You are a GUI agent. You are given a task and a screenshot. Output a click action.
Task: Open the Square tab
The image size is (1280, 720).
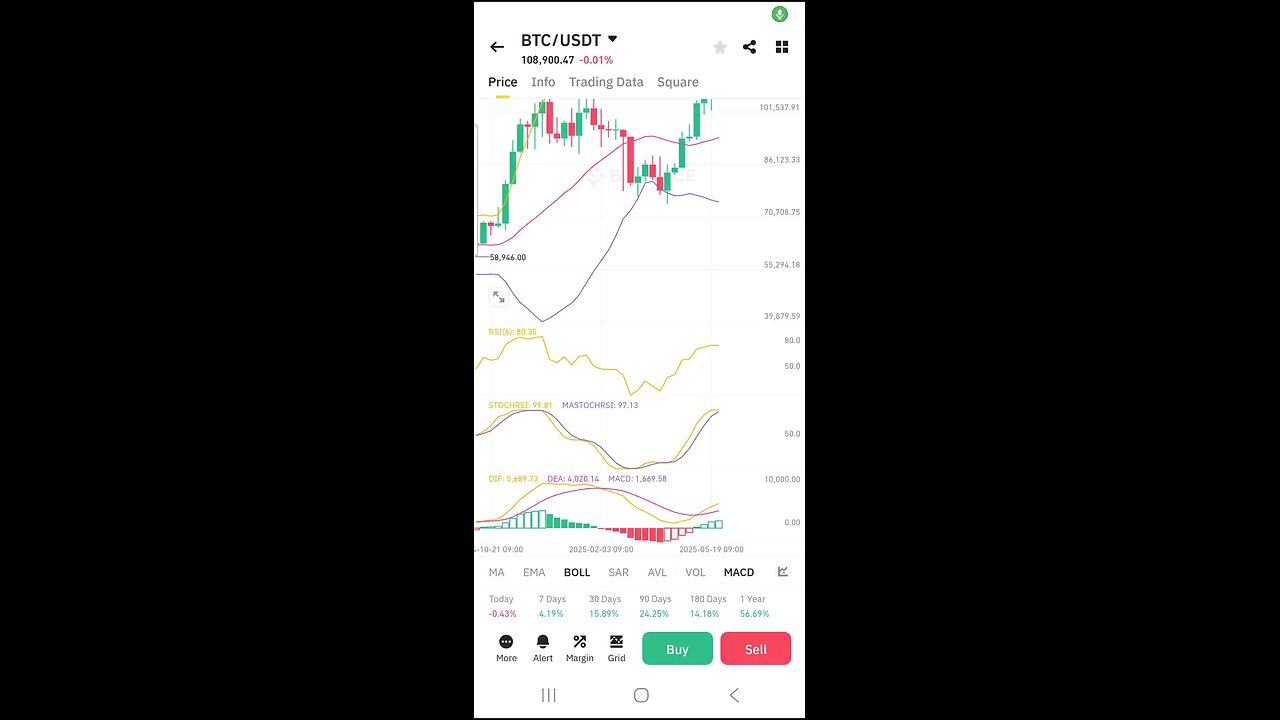[x=678, y=82]
